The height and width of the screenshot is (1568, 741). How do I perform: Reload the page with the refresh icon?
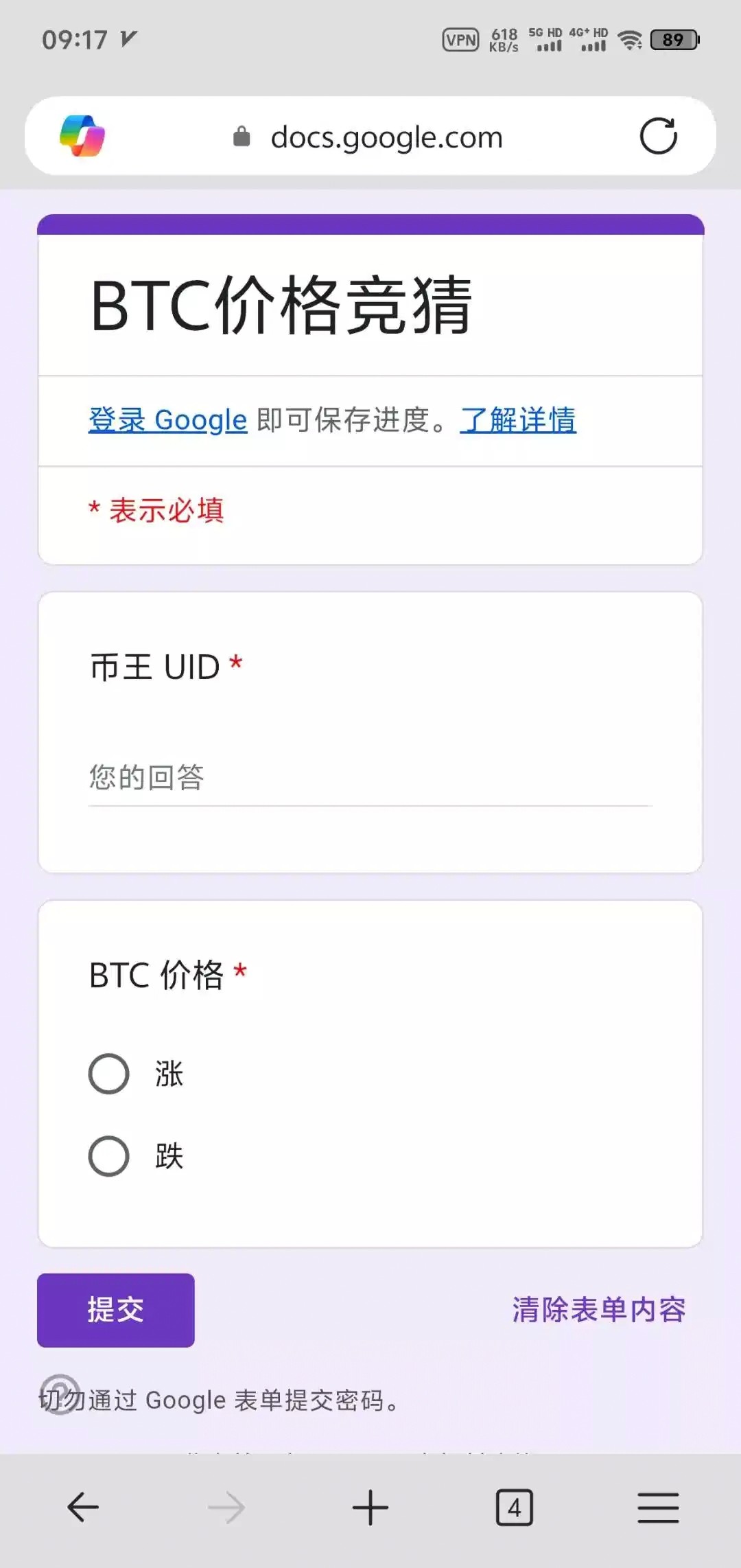coord(658,136)
